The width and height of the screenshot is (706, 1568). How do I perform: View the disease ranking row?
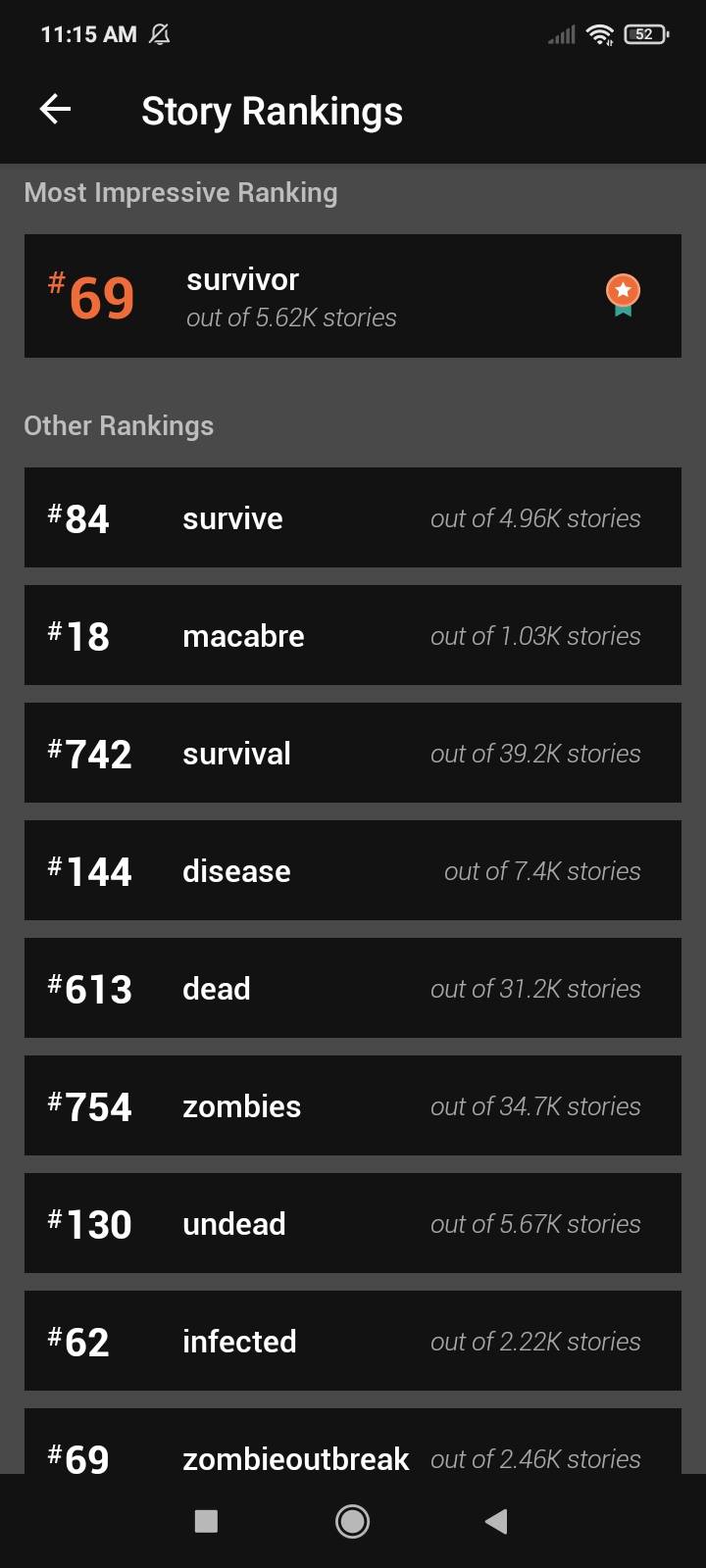pos(352,870)
